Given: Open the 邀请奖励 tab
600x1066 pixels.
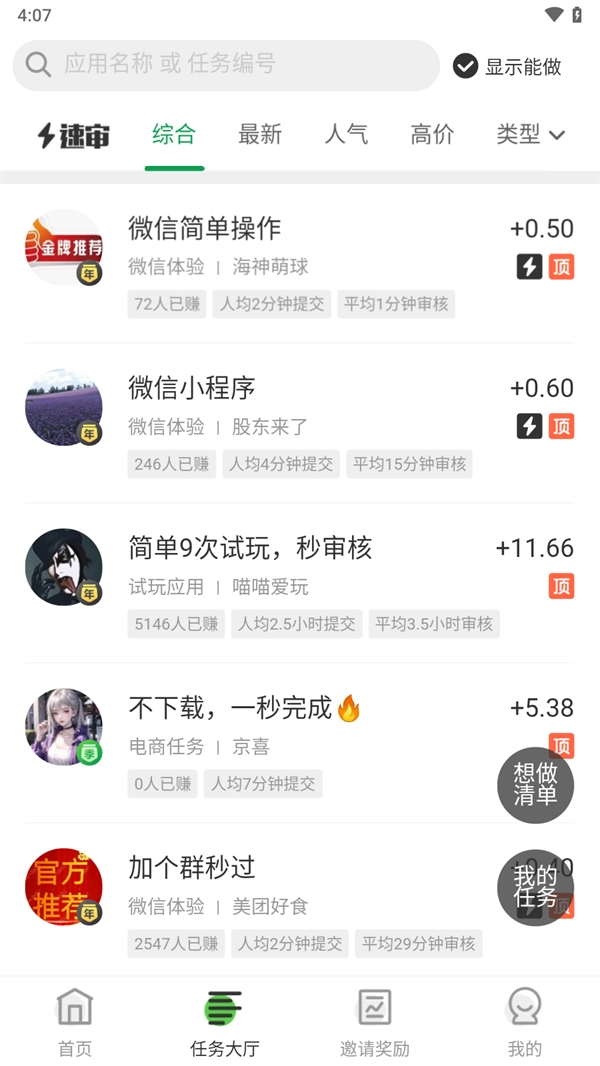Looking at the screenshot, I should (x=375, y=1022).
